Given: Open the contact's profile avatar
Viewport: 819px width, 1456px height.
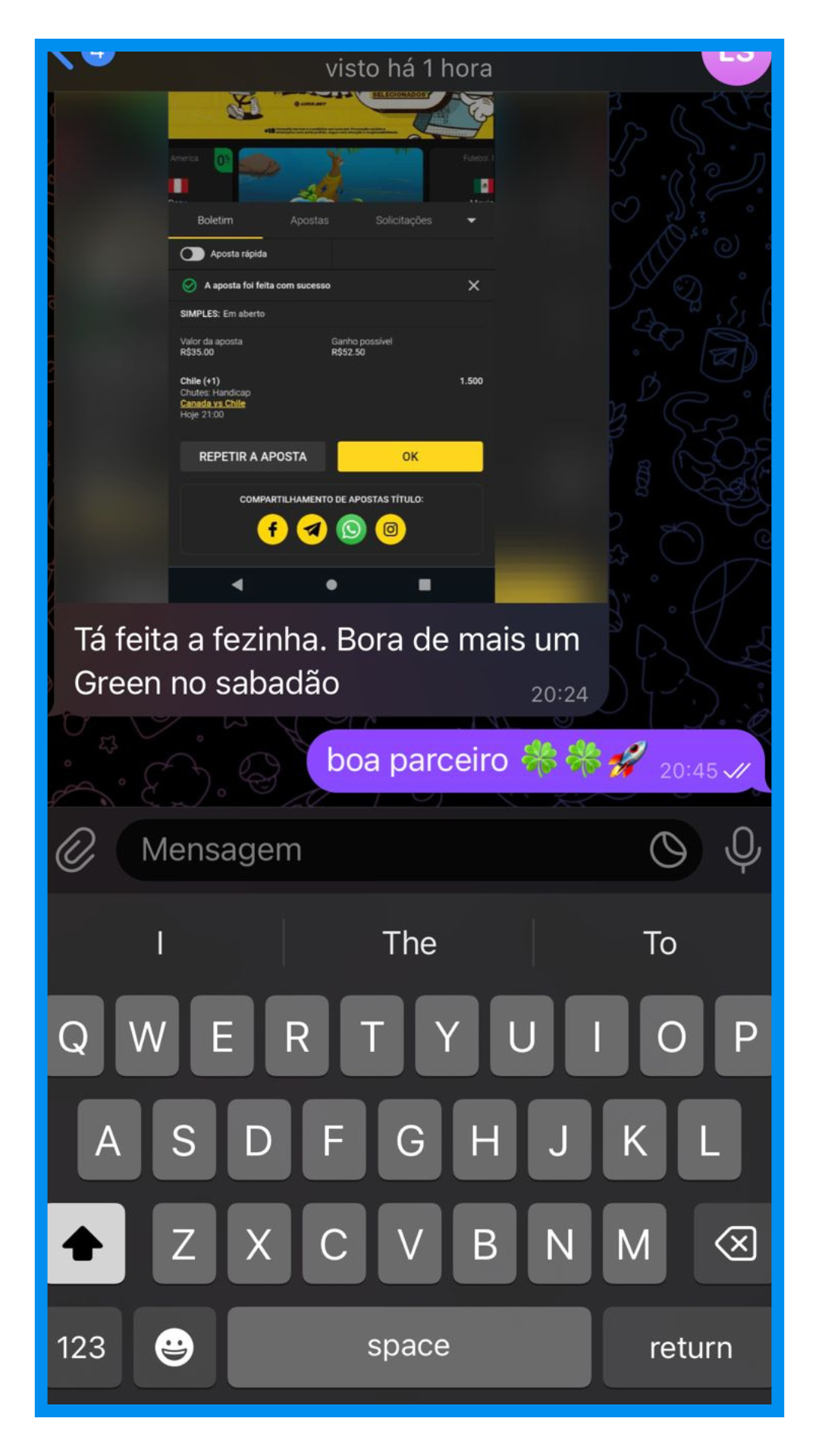Looking at the screenshot, I should [x=735, y=62].
